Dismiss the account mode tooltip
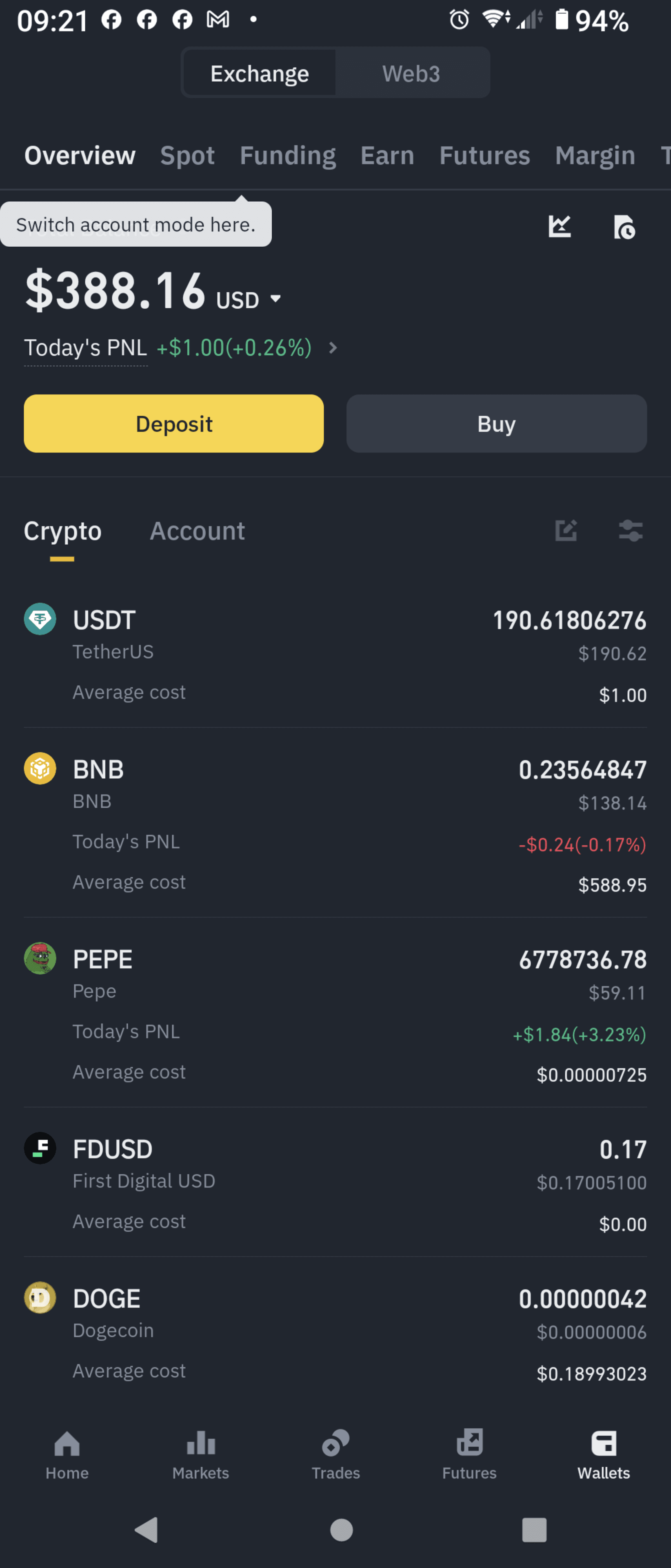Screen dimensions: 671x1568 136,224
